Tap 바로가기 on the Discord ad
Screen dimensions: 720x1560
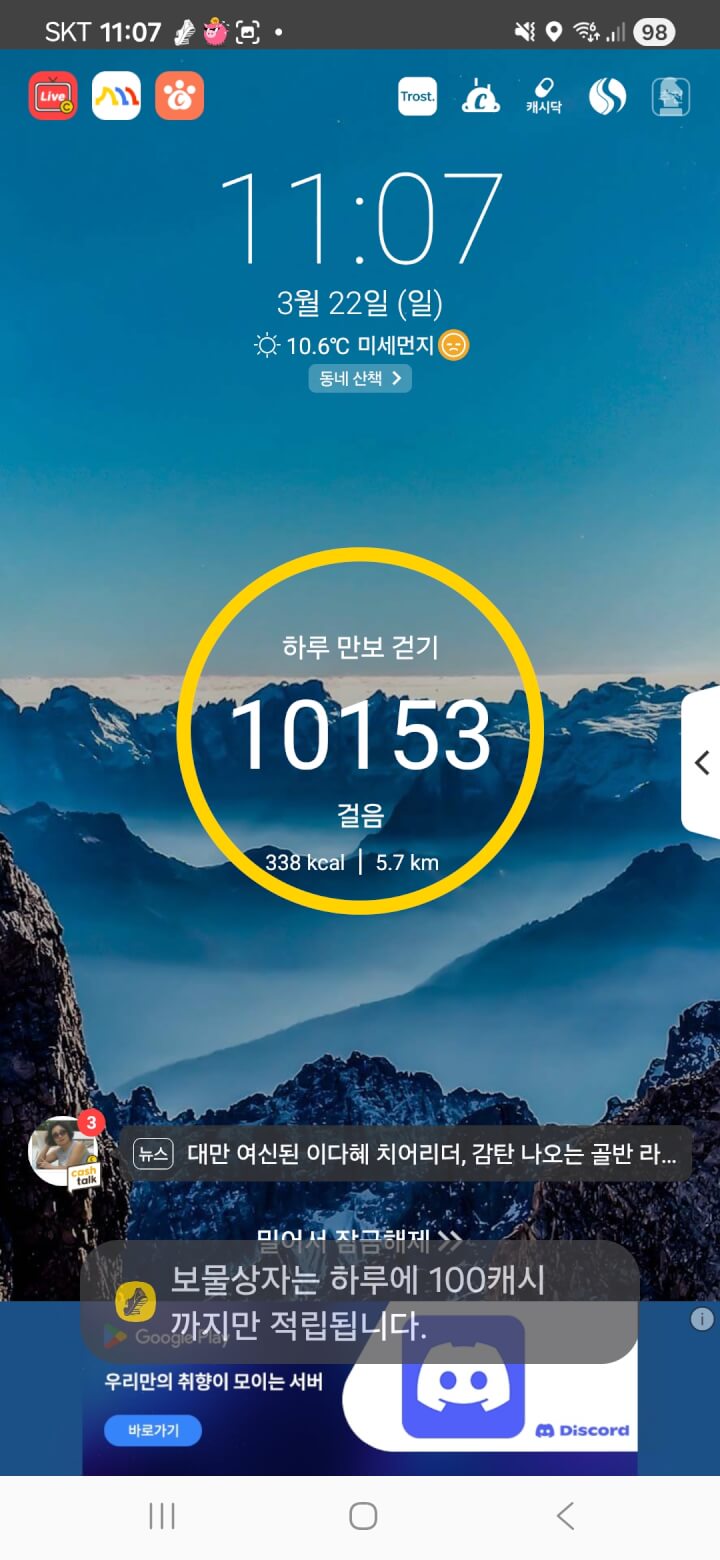[x=153, y=1431]
